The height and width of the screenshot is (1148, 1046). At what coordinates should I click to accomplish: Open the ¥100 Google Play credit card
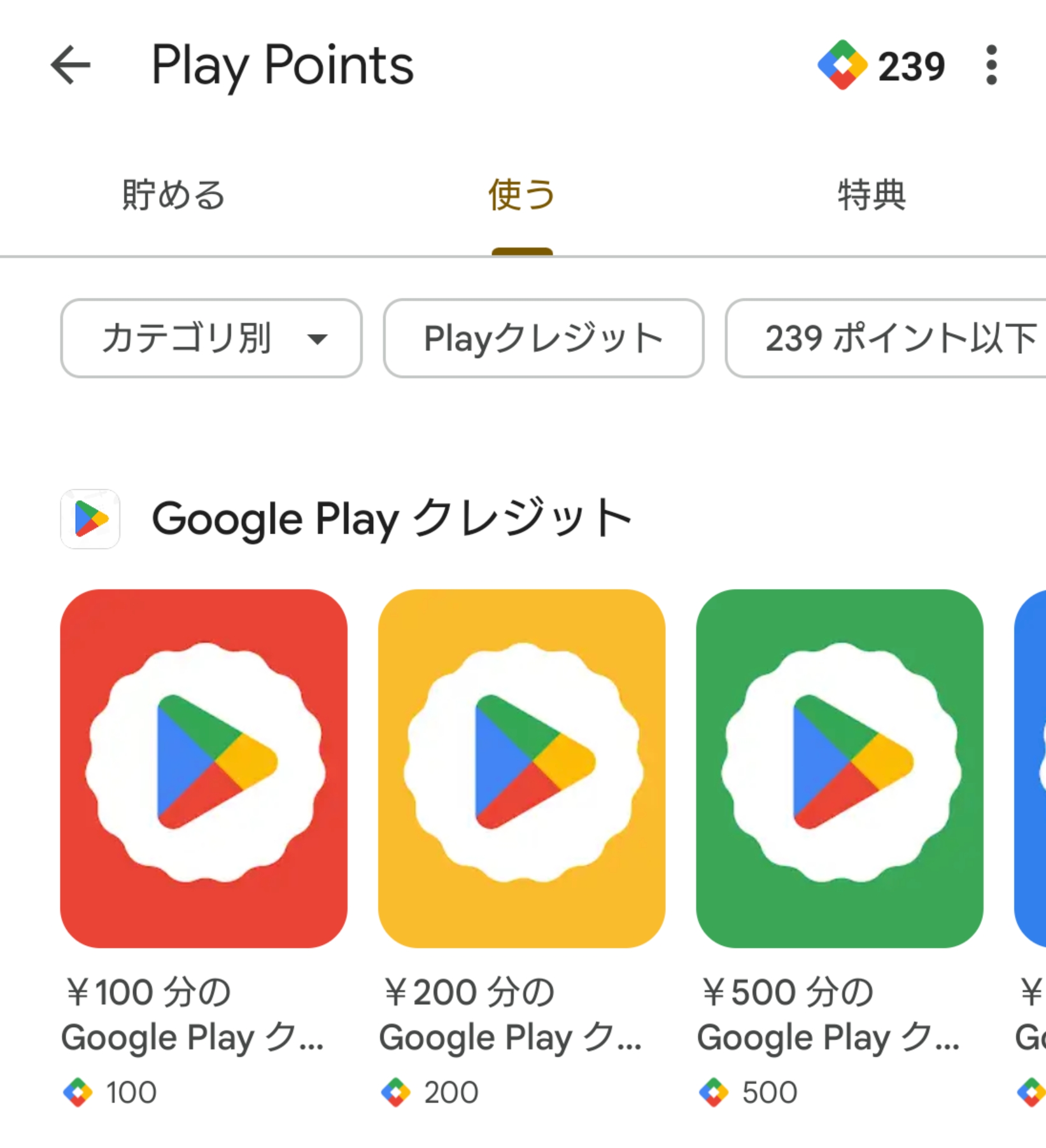pyautogui.click(x=204, y=768)
